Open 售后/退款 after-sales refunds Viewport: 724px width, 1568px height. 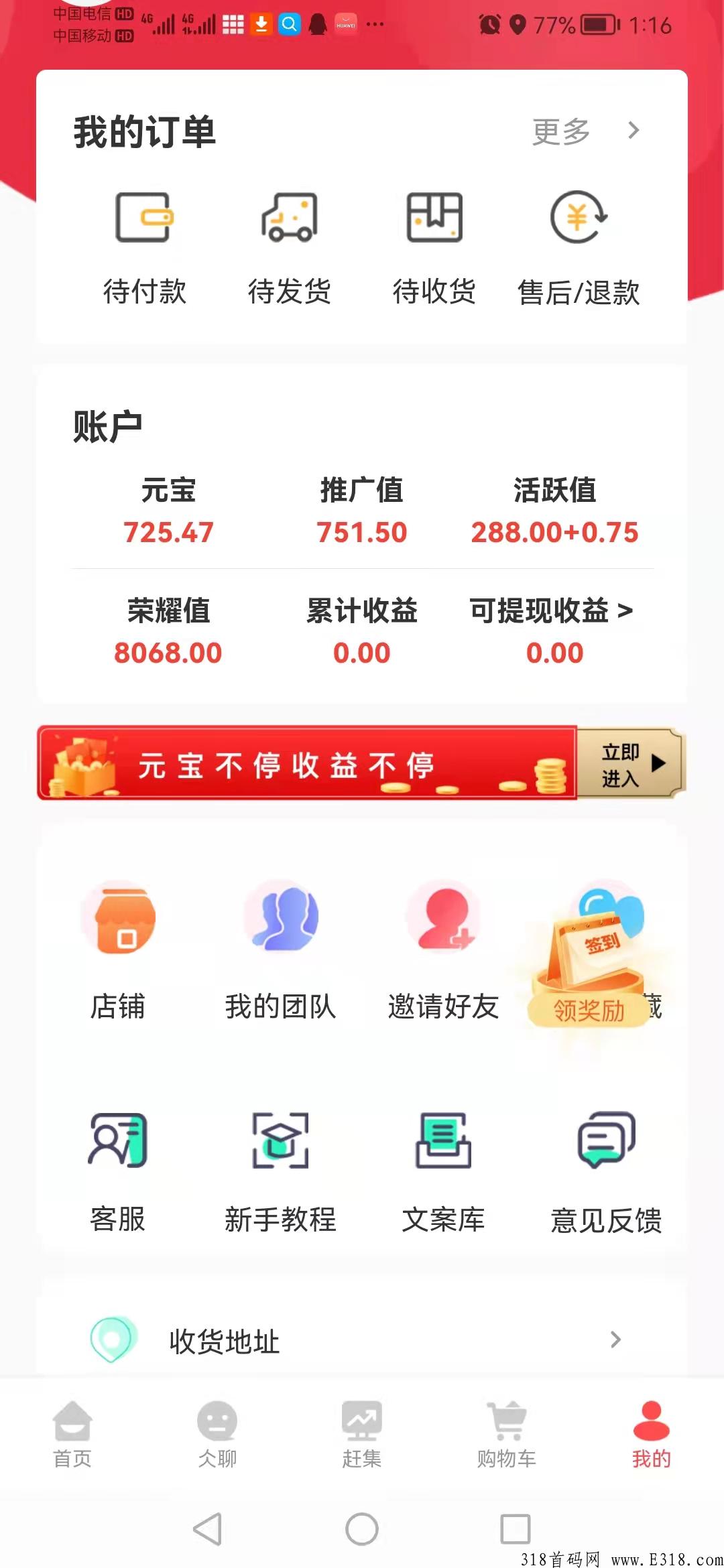pos(579,249)
